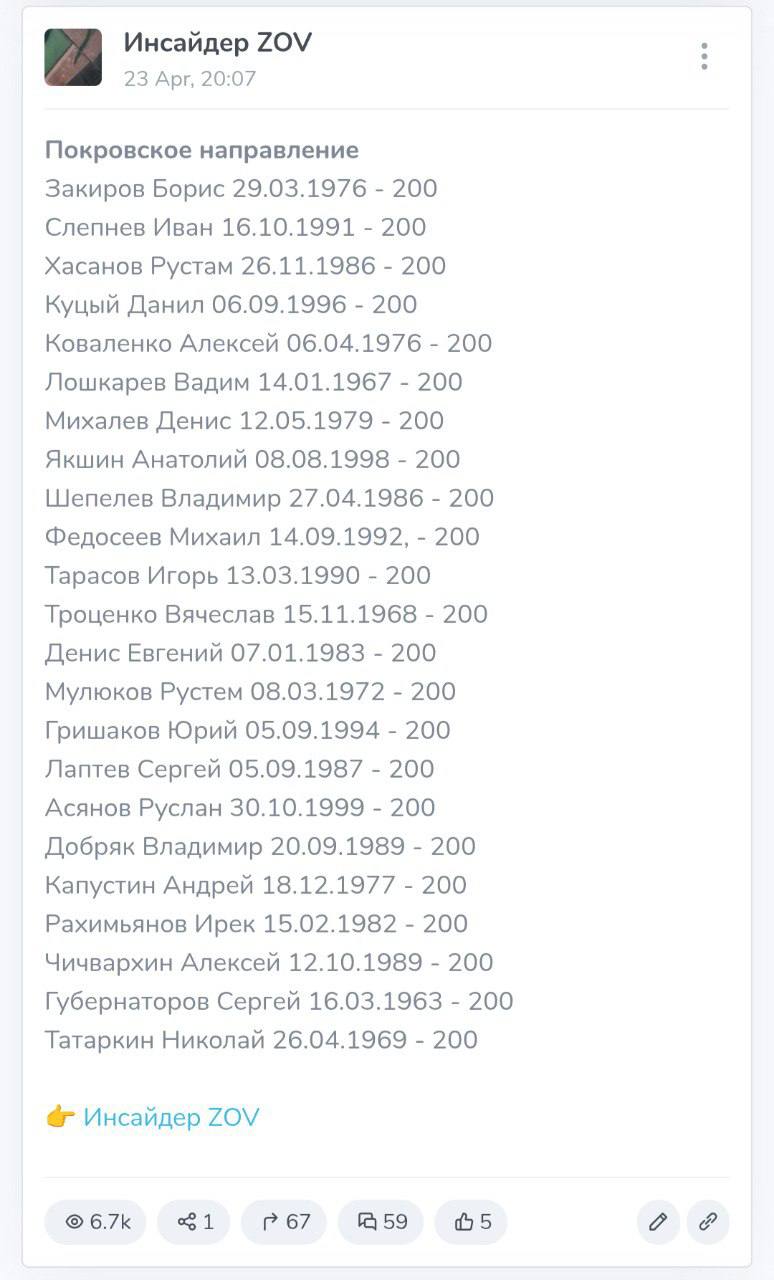774x1280 pixels.
Task: Open the 59 comments chip
Action: 381,1222
